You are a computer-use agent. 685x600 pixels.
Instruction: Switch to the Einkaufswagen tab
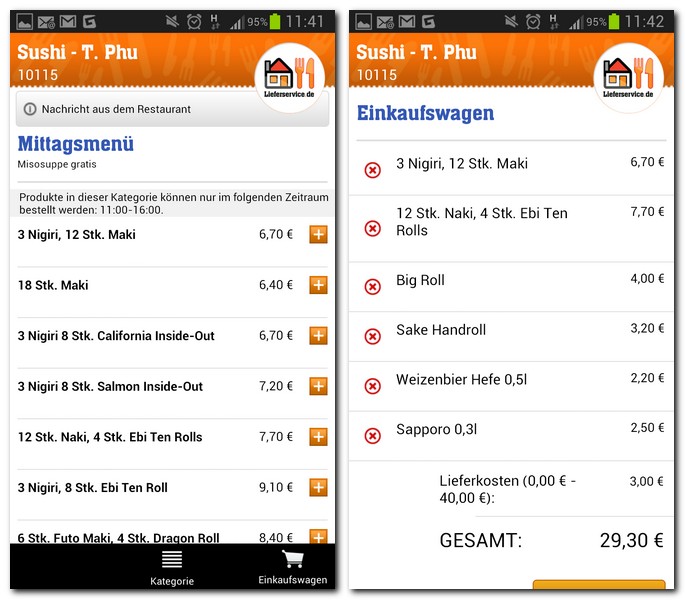(x=292, y=567)
